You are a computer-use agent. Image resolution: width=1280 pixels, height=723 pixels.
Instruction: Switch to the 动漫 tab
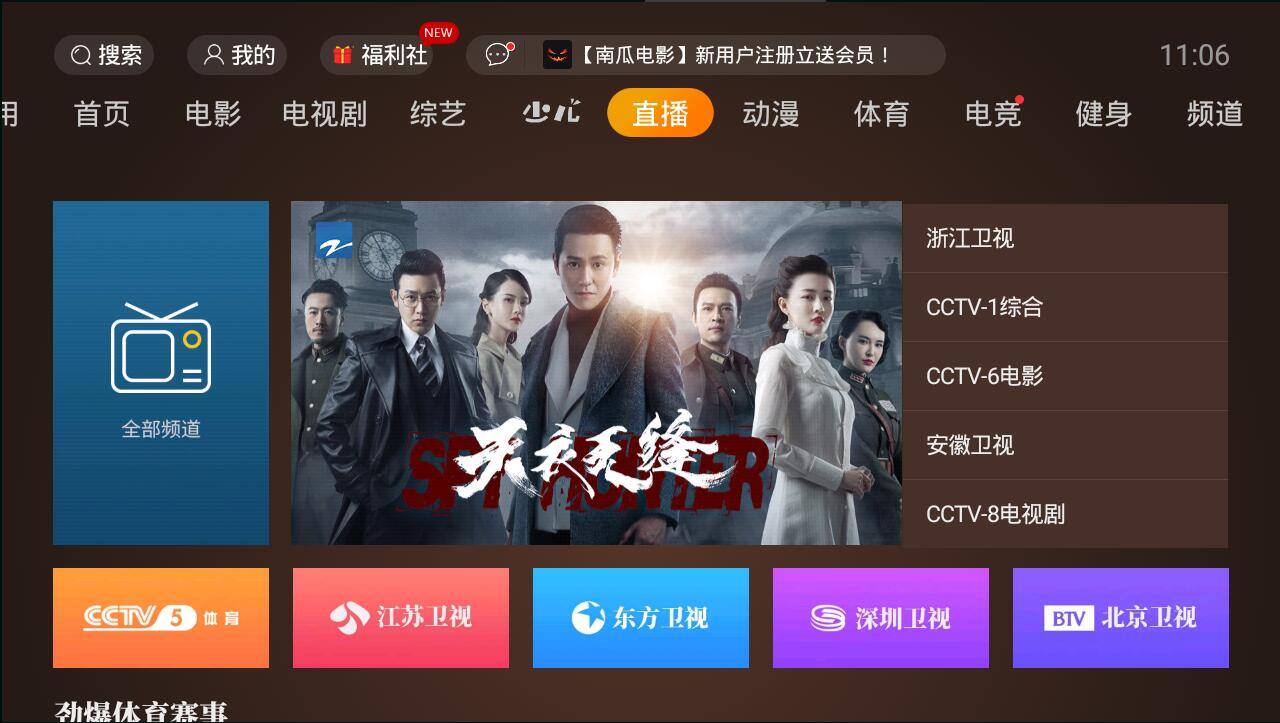pyautogui.click(x=771, y=114)
